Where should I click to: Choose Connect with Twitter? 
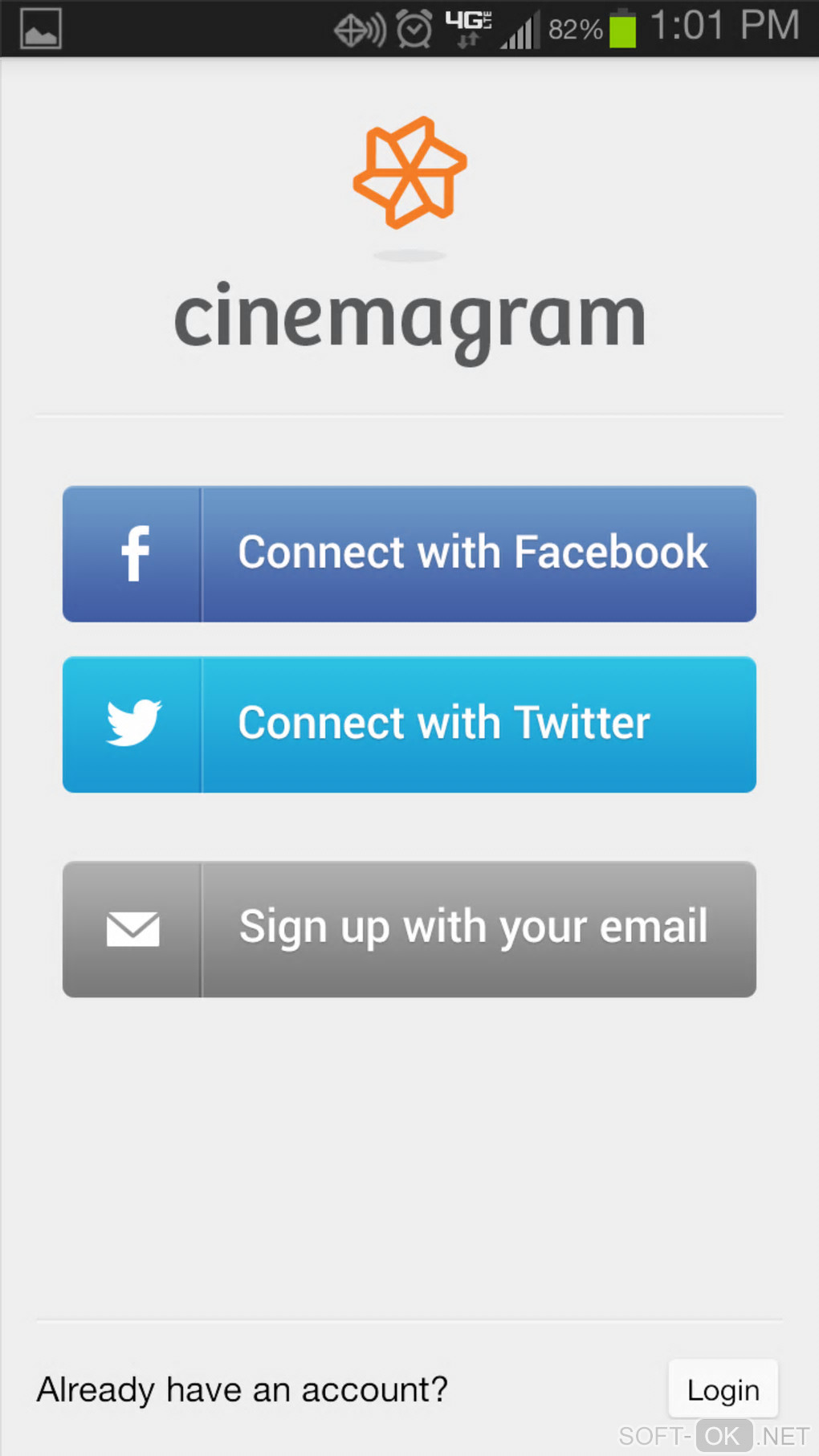[409, 724]
